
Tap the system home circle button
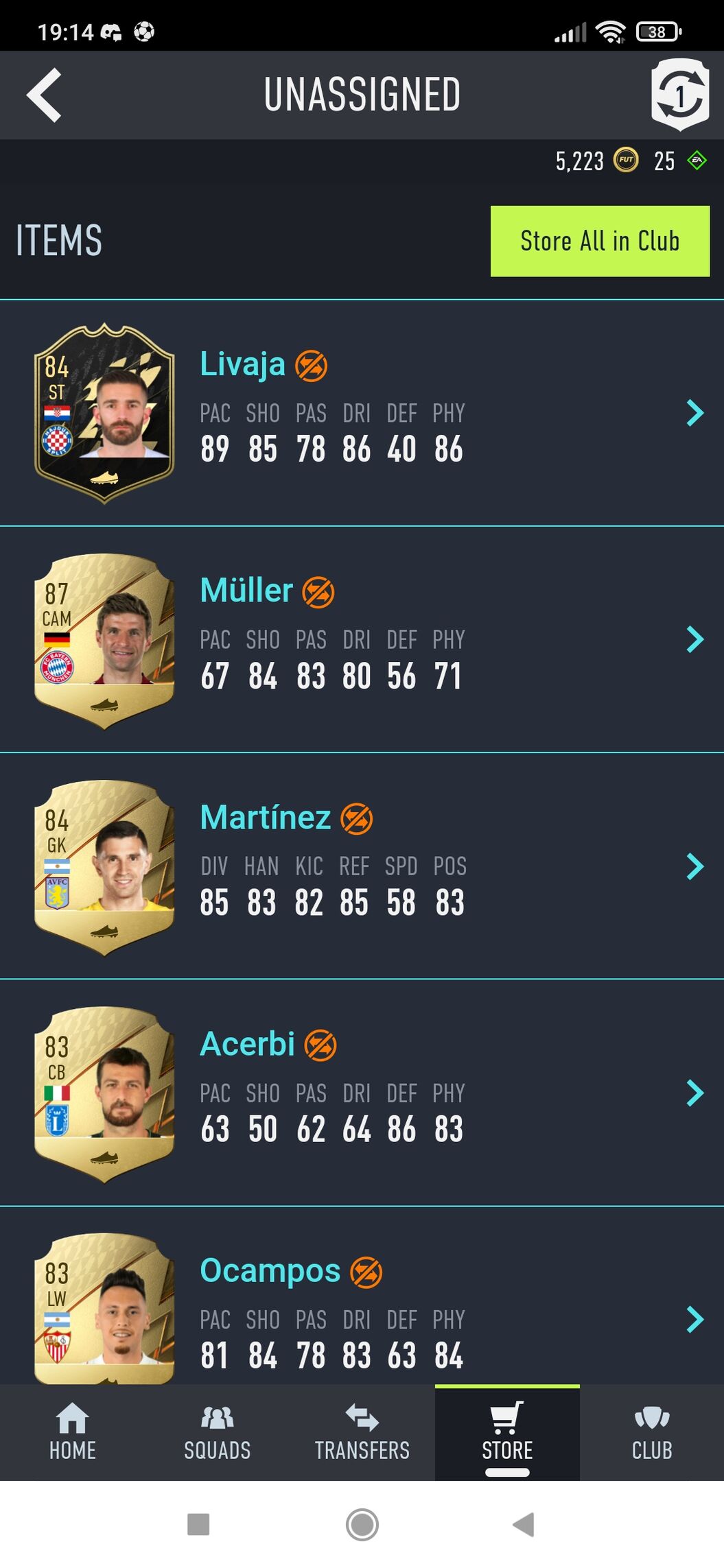(362, 1524)
